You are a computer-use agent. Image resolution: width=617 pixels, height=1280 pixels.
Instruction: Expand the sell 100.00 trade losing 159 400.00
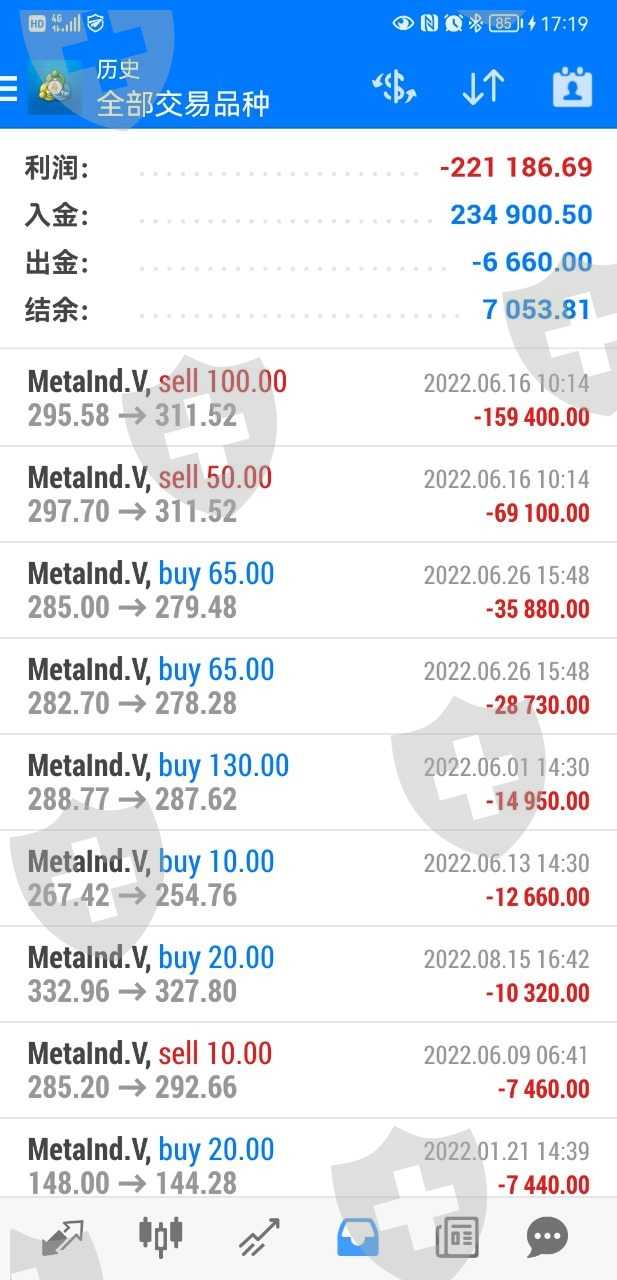pyautogui.click(x=308, y=398)
